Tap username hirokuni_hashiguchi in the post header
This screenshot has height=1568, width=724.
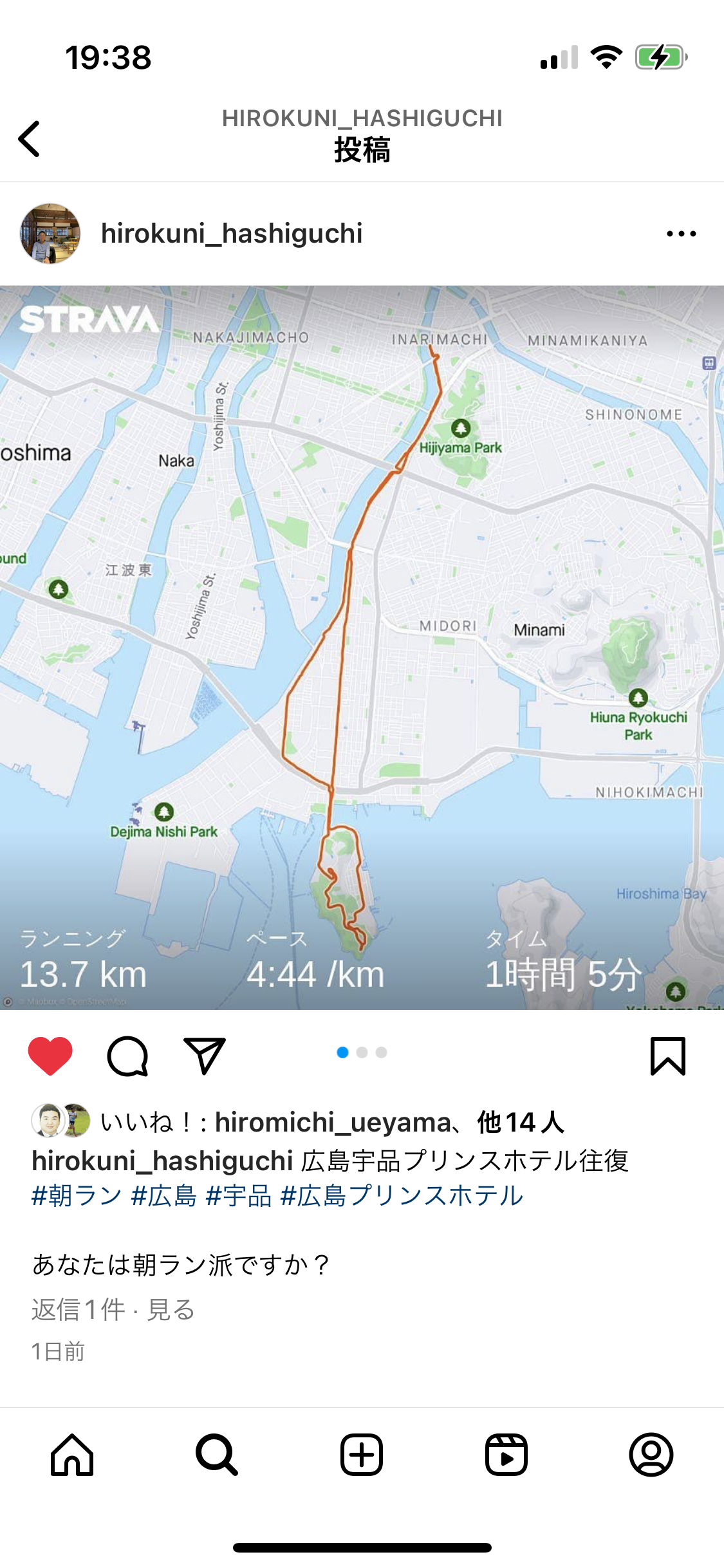(x=232, y=234)
